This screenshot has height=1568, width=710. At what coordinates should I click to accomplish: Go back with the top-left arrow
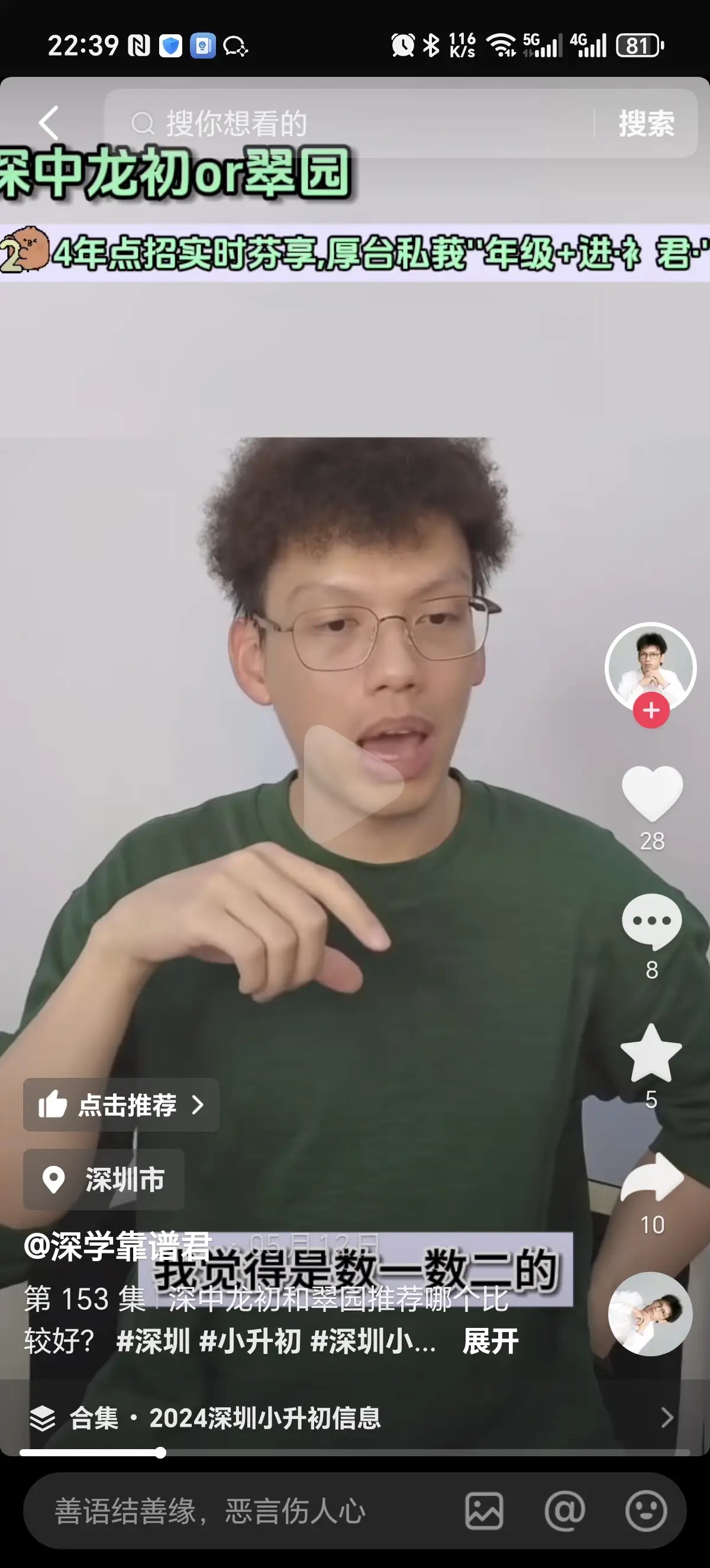(x=49, y=123)
